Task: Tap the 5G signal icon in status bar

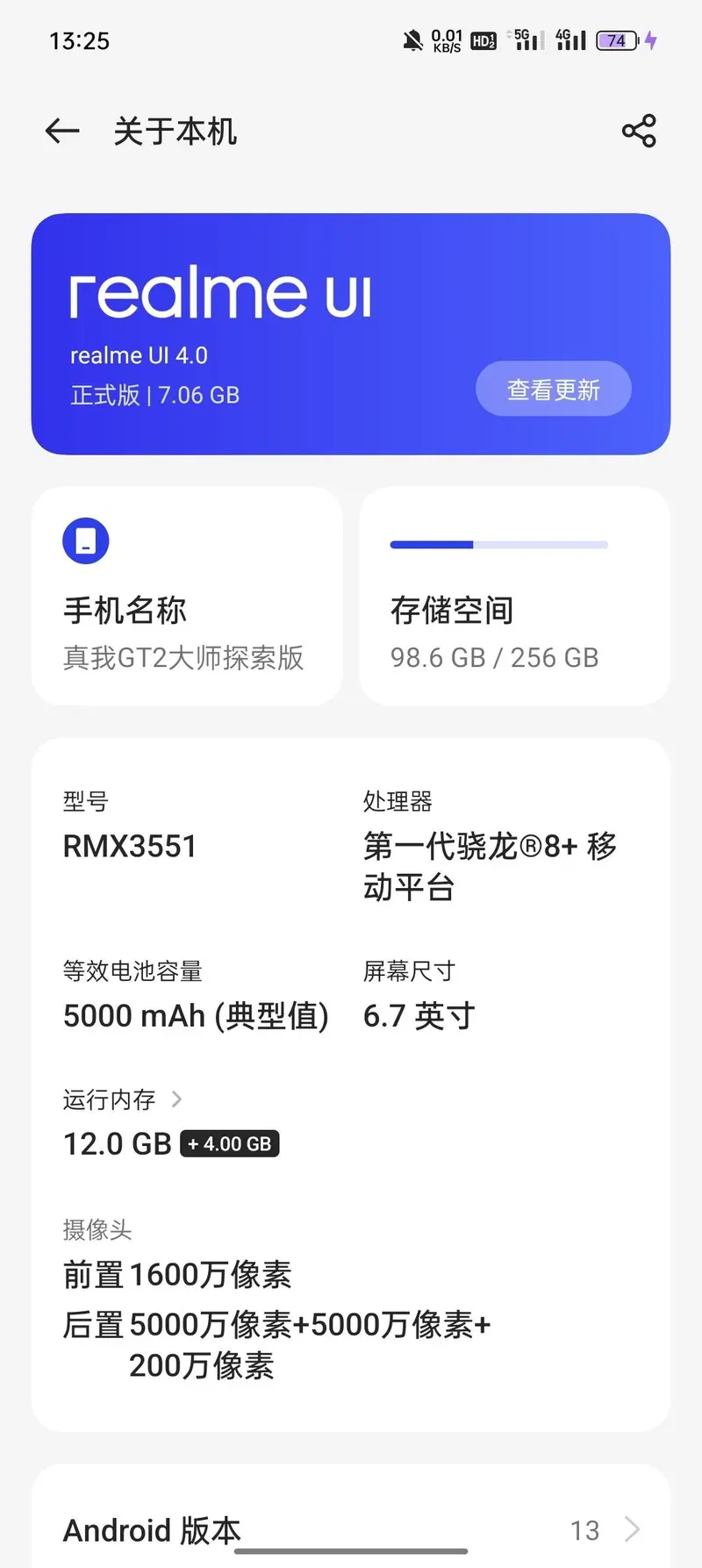Action: pos(525,39)
